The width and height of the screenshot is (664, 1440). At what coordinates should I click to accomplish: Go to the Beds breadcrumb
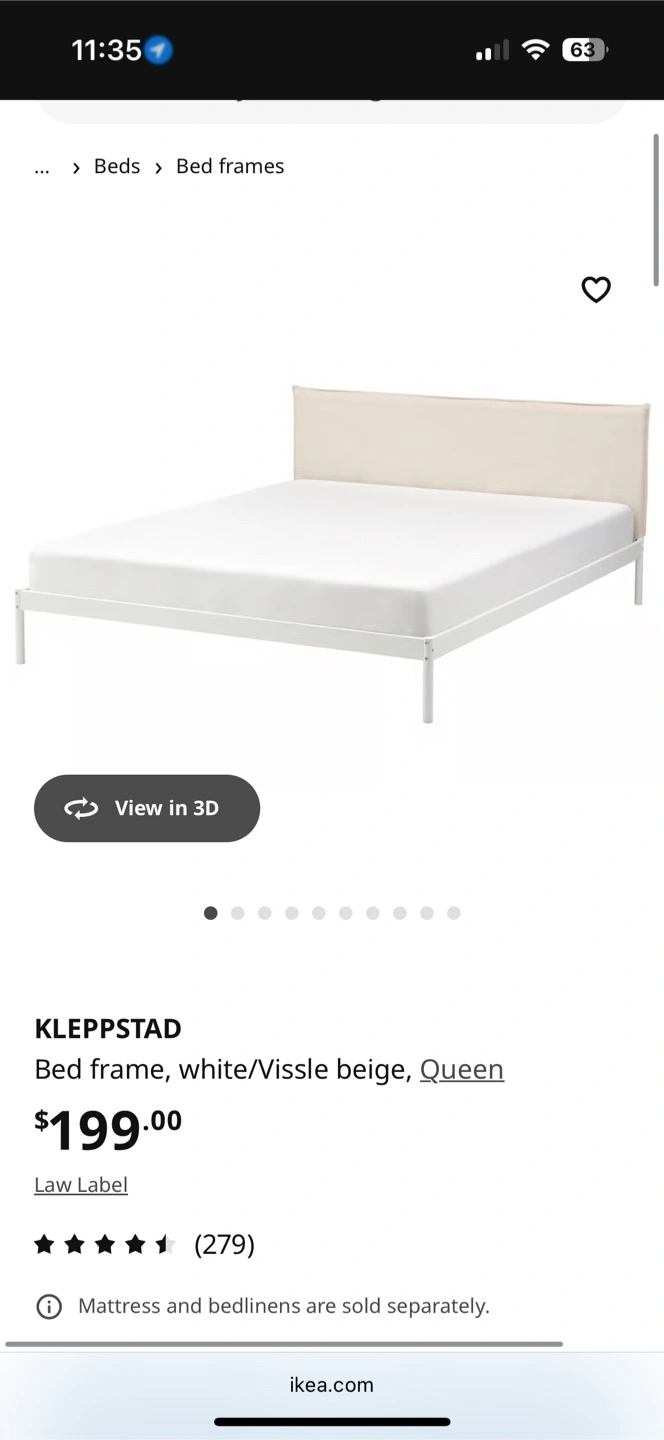click(x=117, y=167)
